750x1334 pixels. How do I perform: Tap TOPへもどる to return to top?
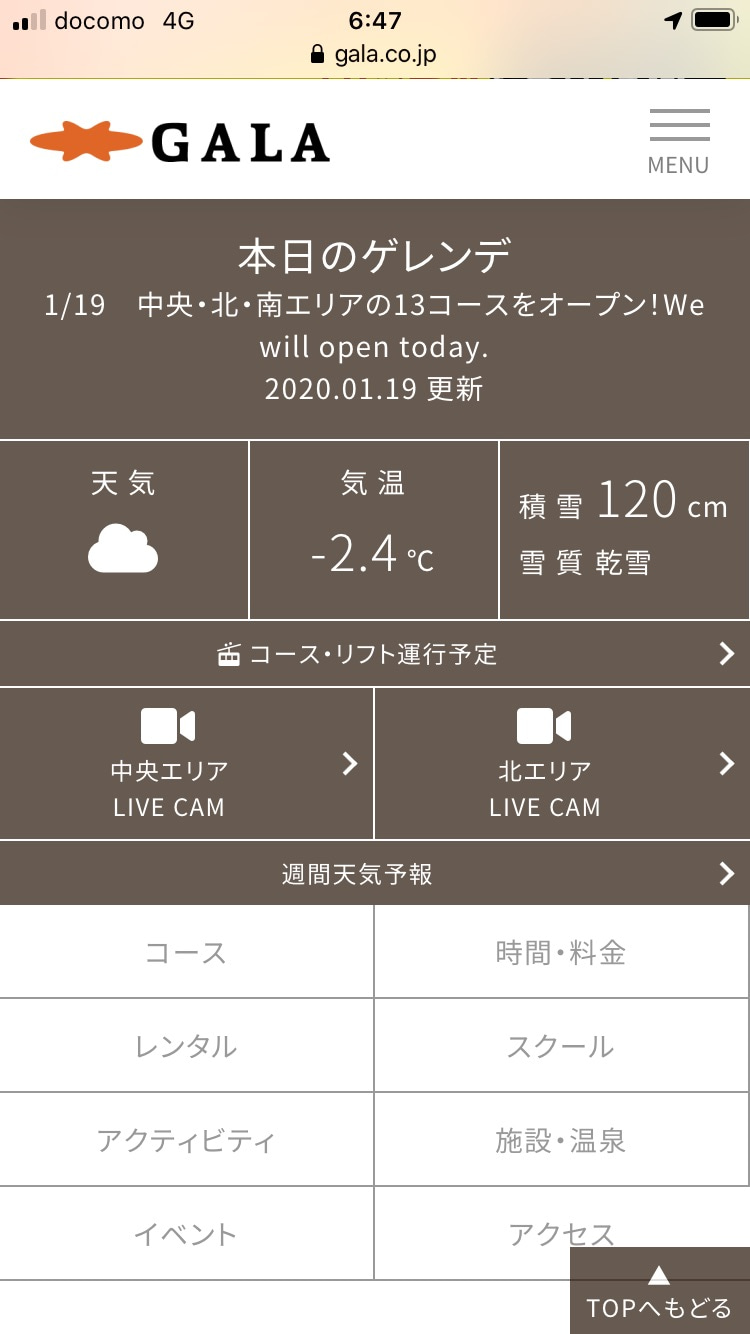click(659, 1294)
